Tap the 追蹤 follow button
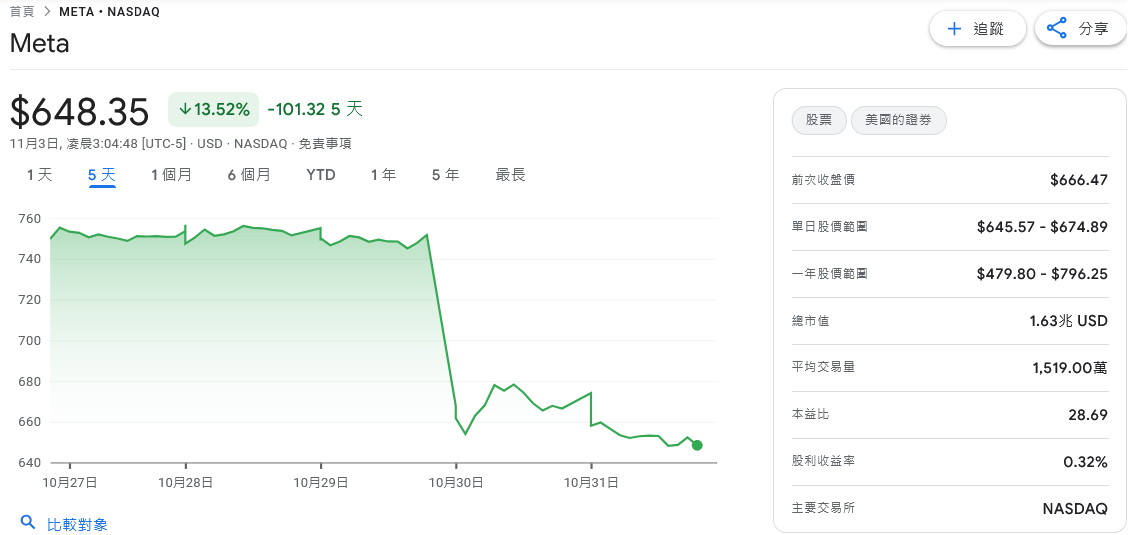Screen dimensions: 1128x535 pos(977,29)
